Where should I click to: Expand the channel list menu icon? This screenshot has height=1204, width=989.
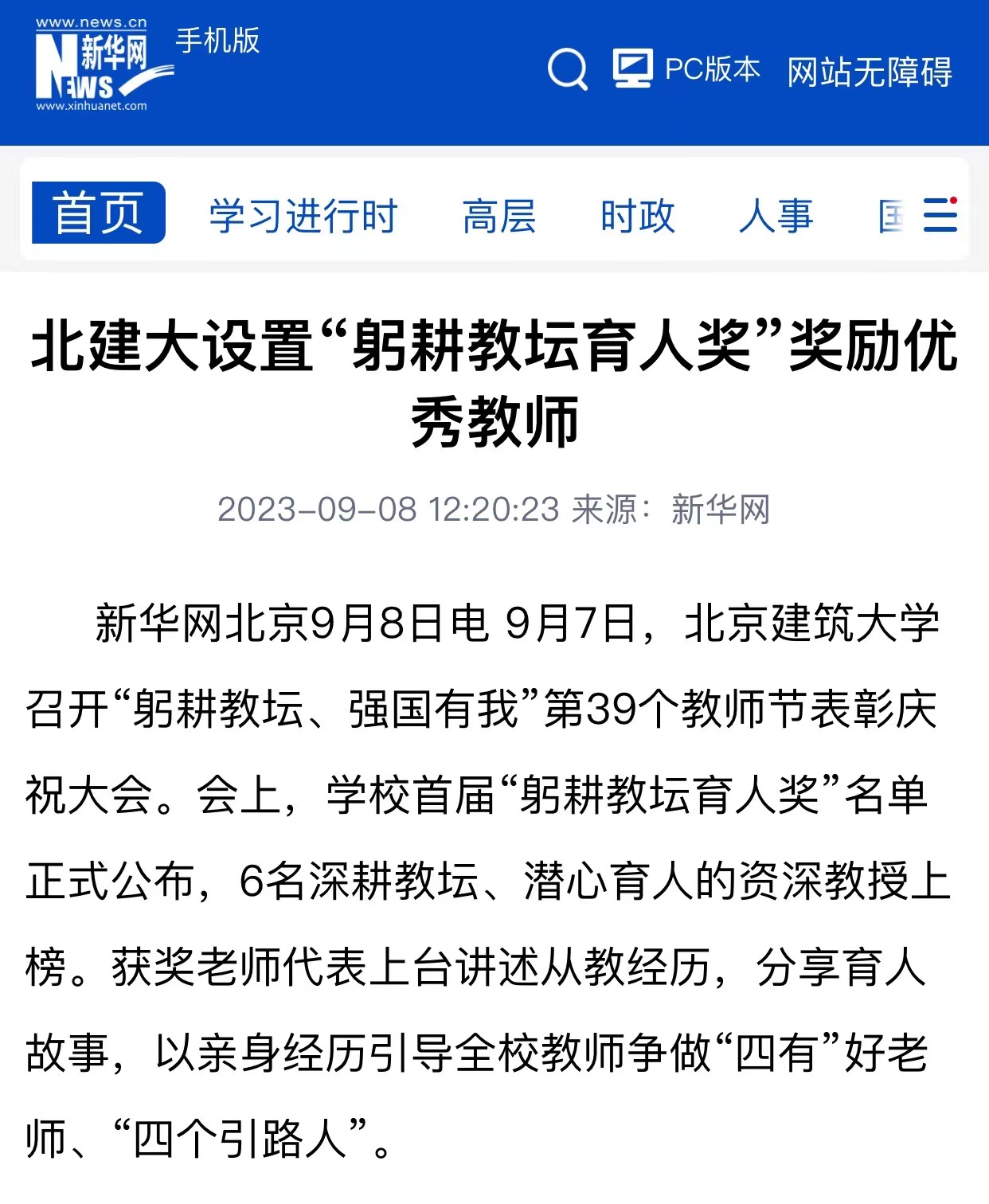[x=940, y=215]
